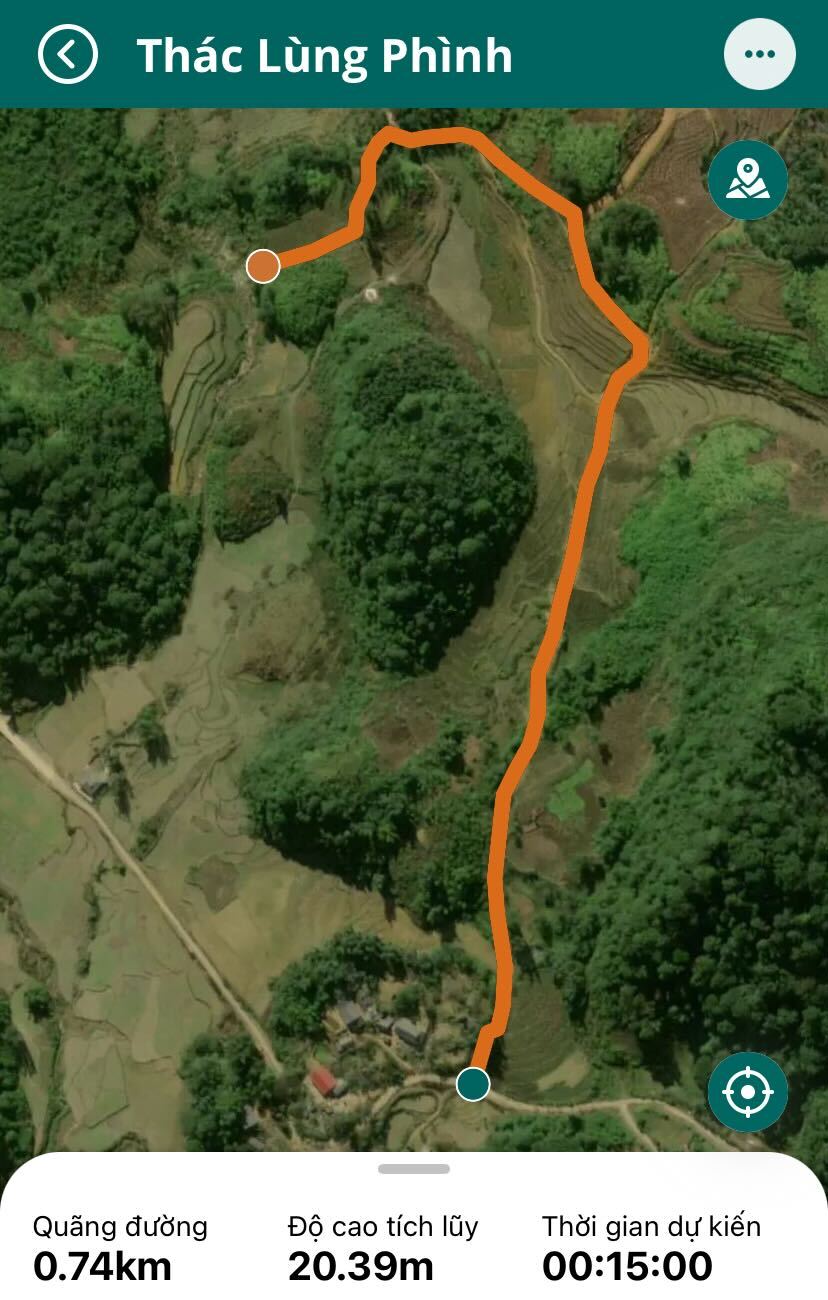The image size is (828, 1300).
Task: Go back from Thác Lùng Phình
Action: coord(67,54)
